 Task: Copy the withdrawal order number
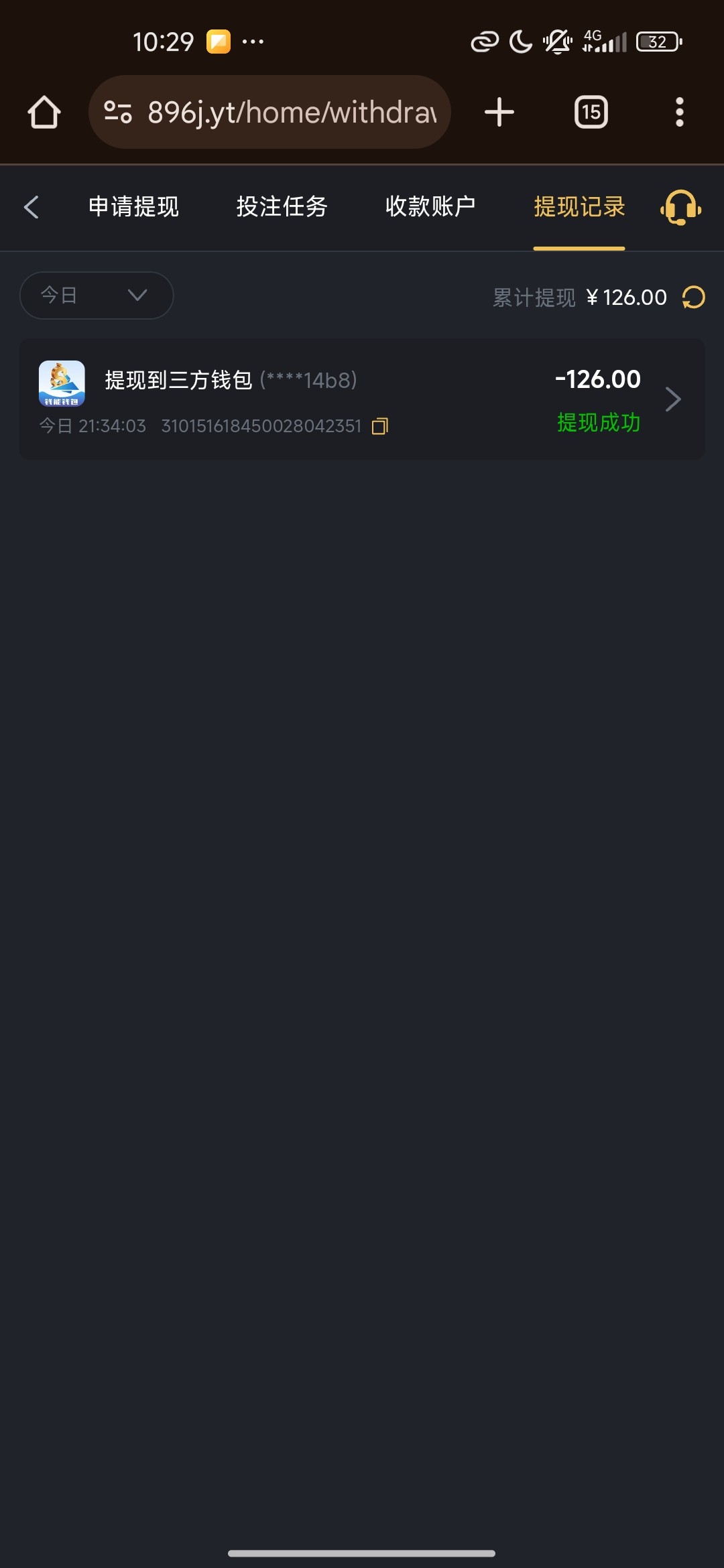[x=380, y=426]
